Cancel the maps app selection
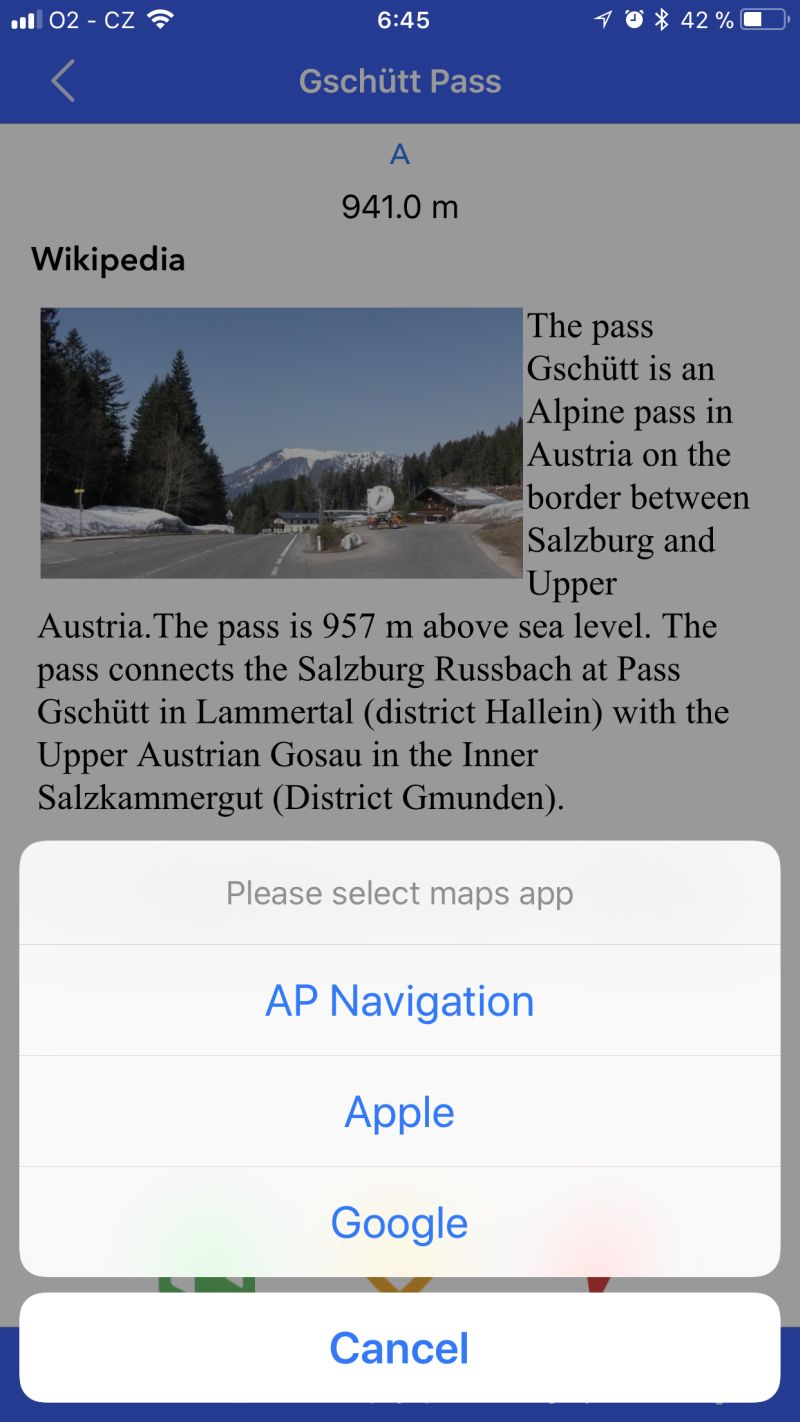Viewport: 800px width, 1422px height. click(x=400, y=1348)
